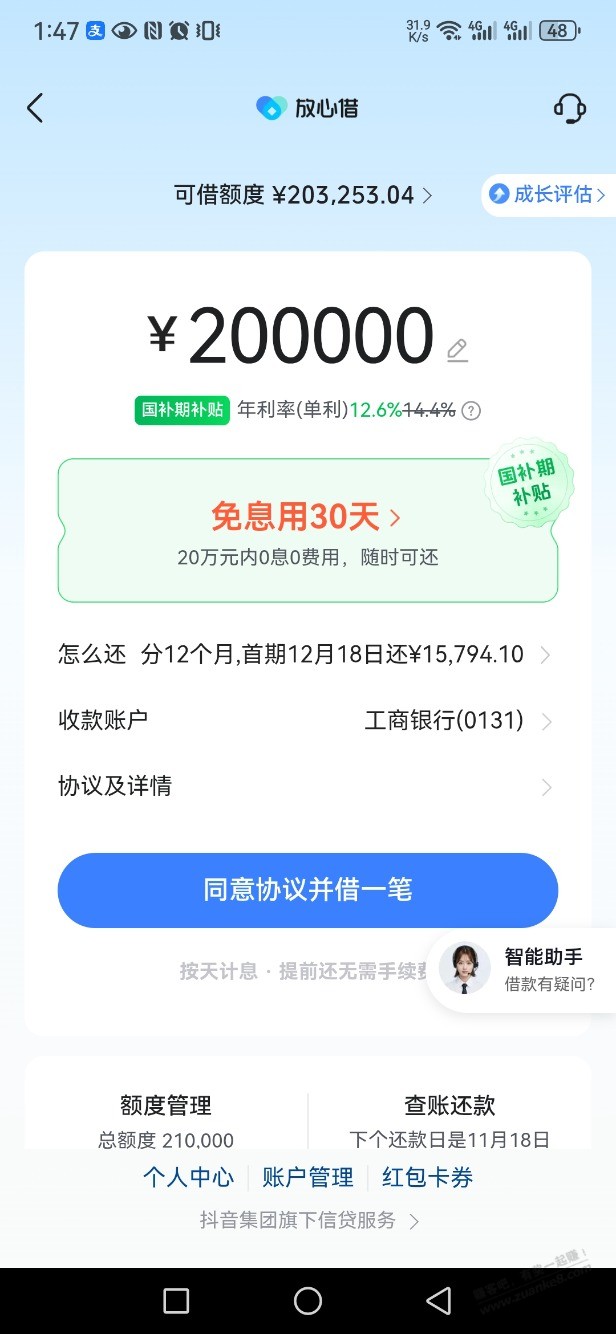Screen dimensions: 616x1334
Task: Open 账户管理
Action: (308, 1177)
